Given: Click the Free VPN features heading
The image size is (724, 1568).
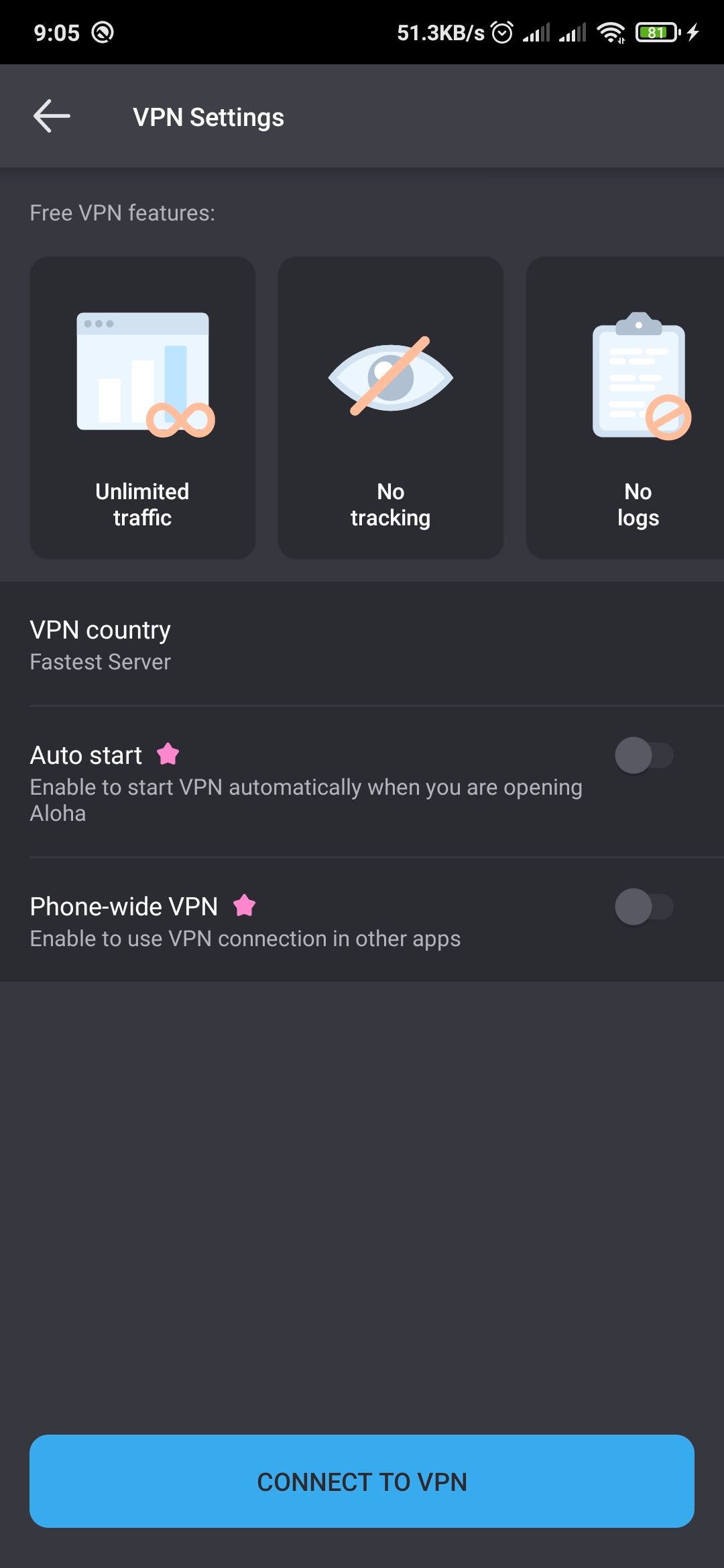Looking at the screenshot, I should [x=123, y=212].
